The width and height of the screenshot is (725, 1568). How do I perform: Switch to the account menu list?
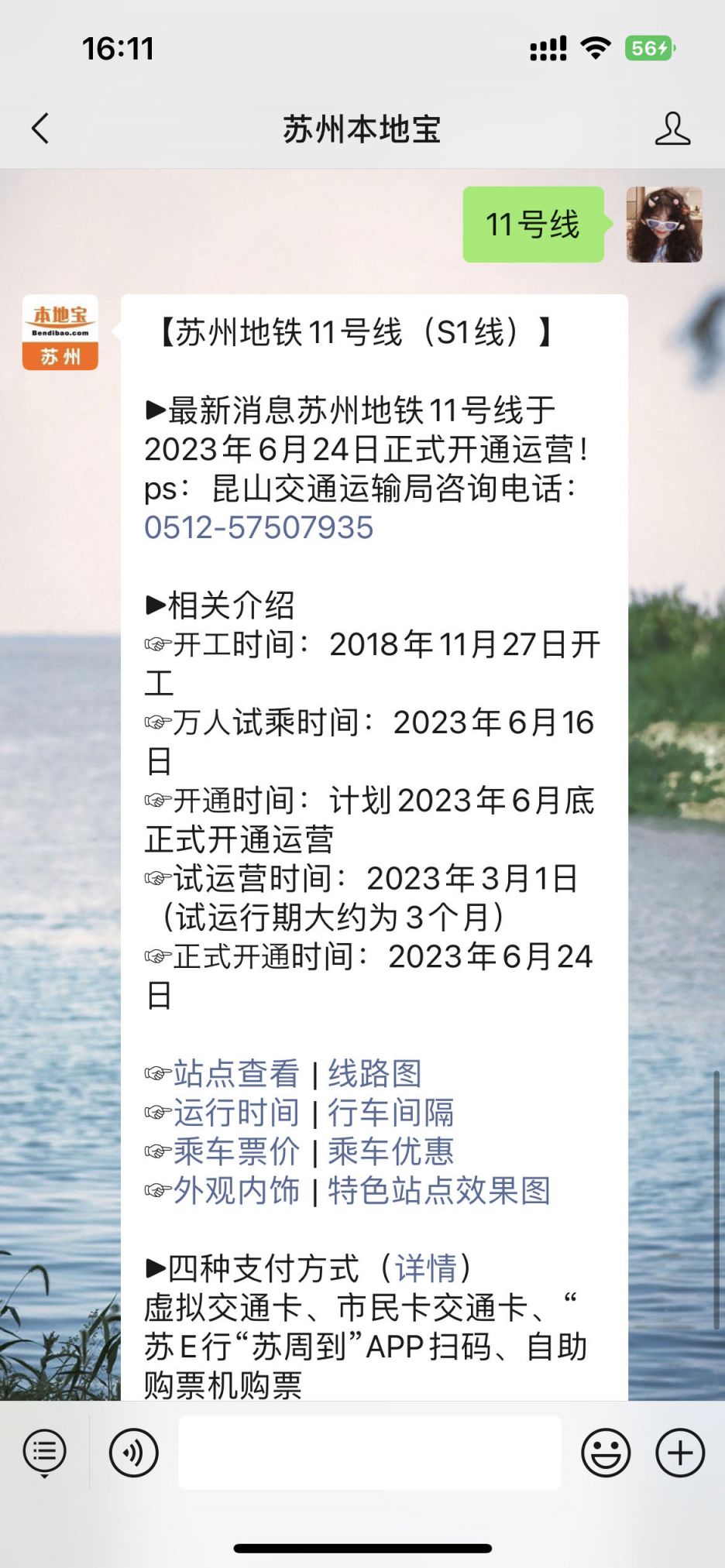coord(45,1453)
